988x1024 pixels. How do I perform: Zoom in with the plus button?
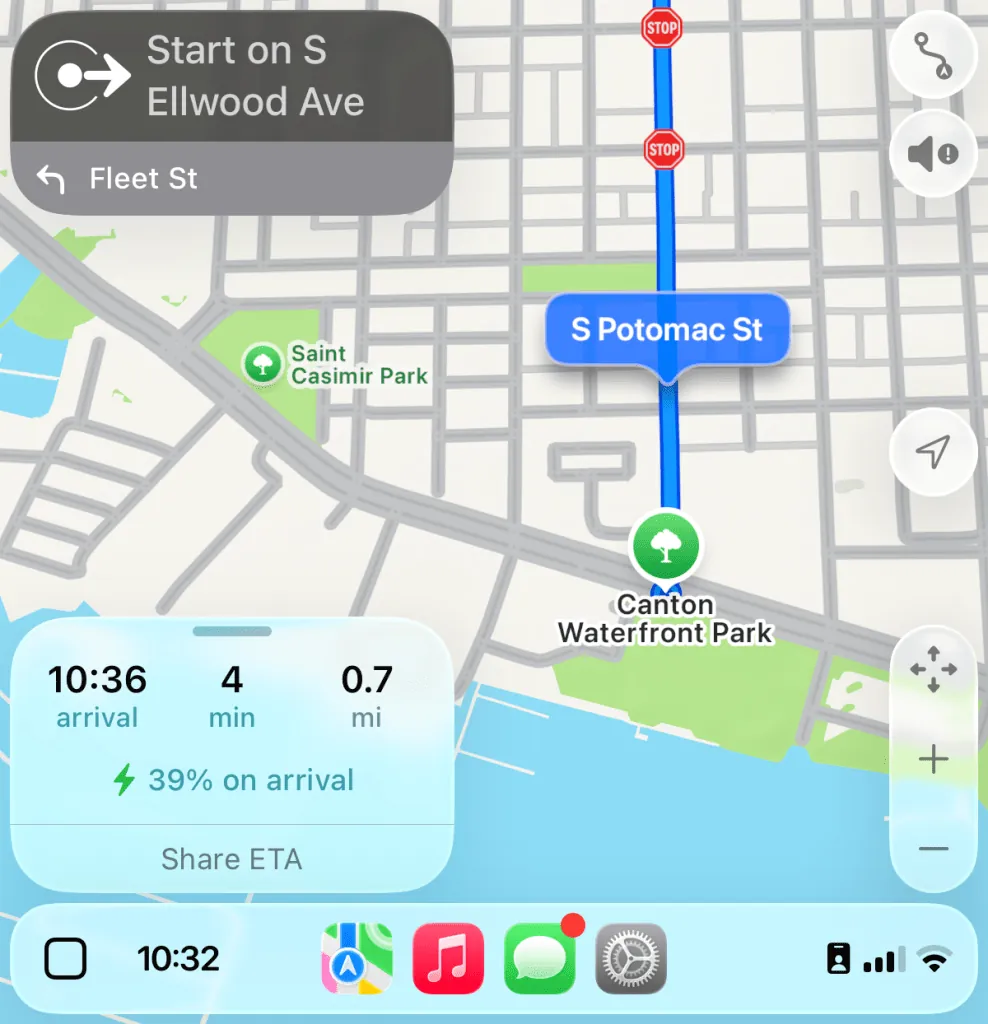[932, 760]
